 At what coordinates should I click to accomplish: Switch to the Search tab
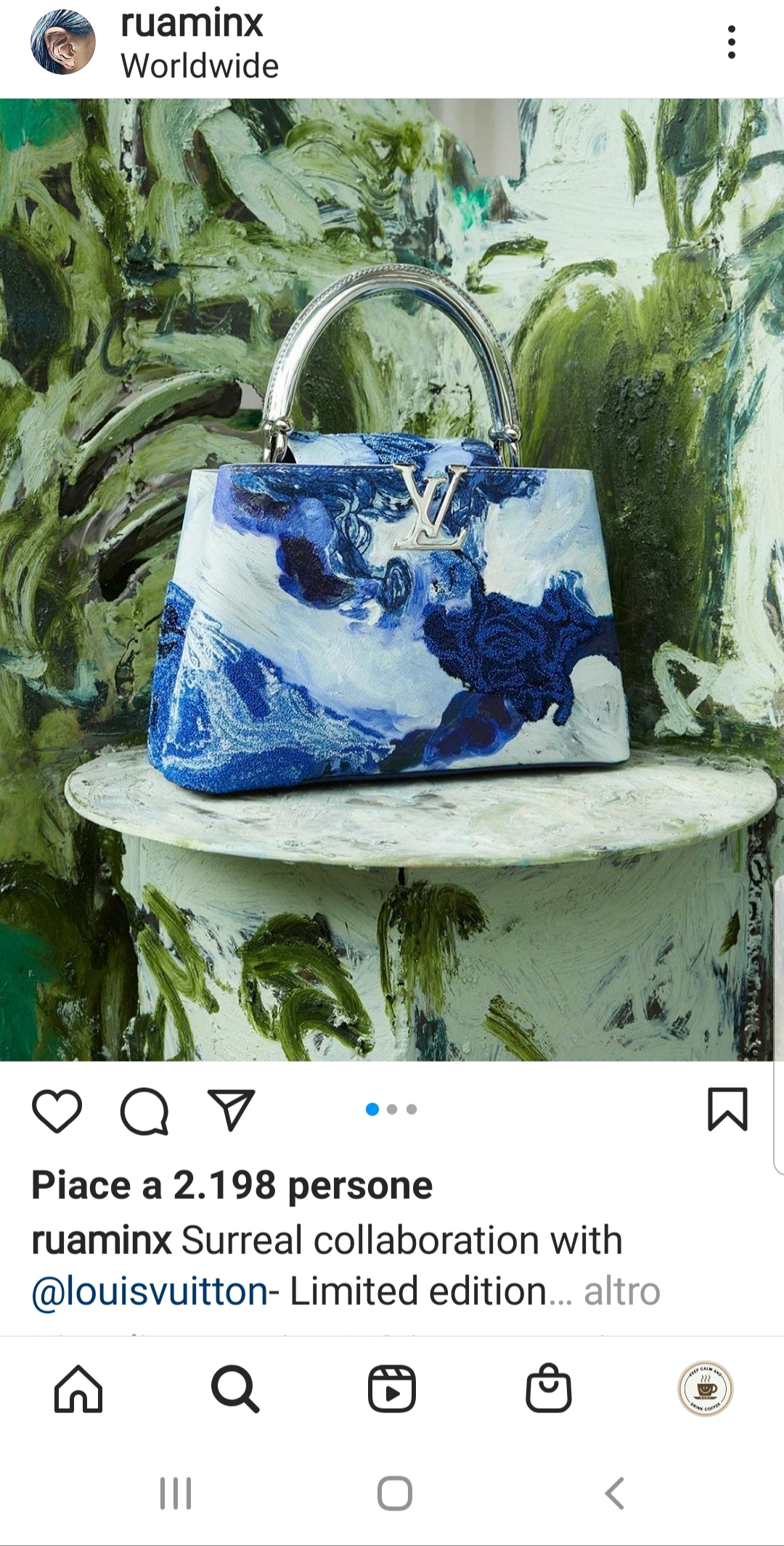tap(235, 1388)
